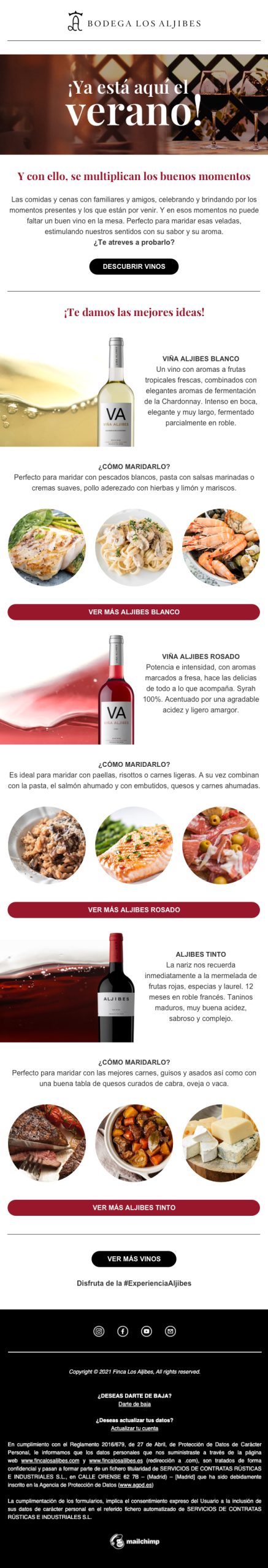The height and width of the screenshot is (1568, 268).
Task: Tap the VER MÁS VINOS button
Action: pos(134,1259)
